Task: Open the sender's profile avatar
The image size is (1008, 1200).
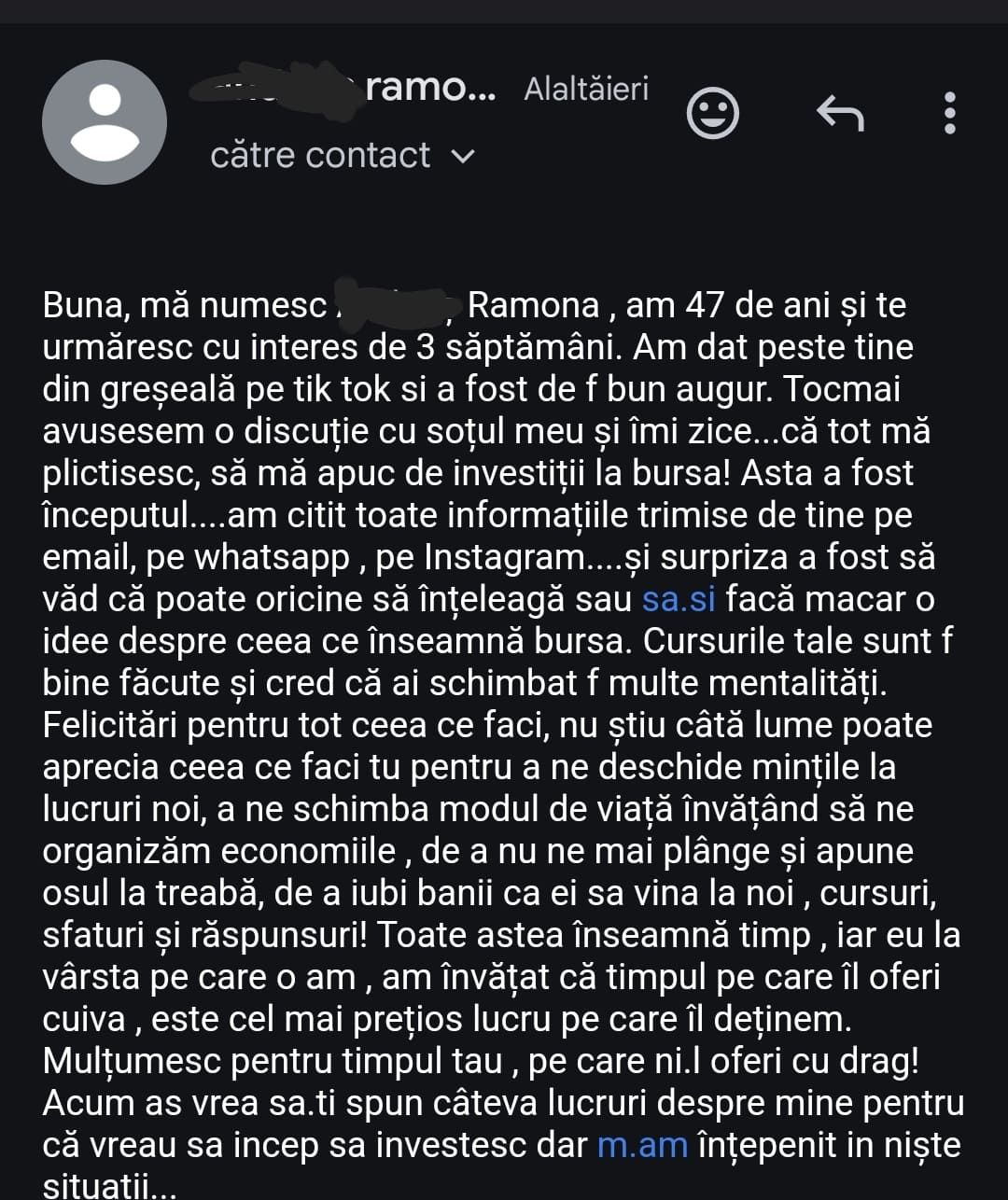Action: 105,122
